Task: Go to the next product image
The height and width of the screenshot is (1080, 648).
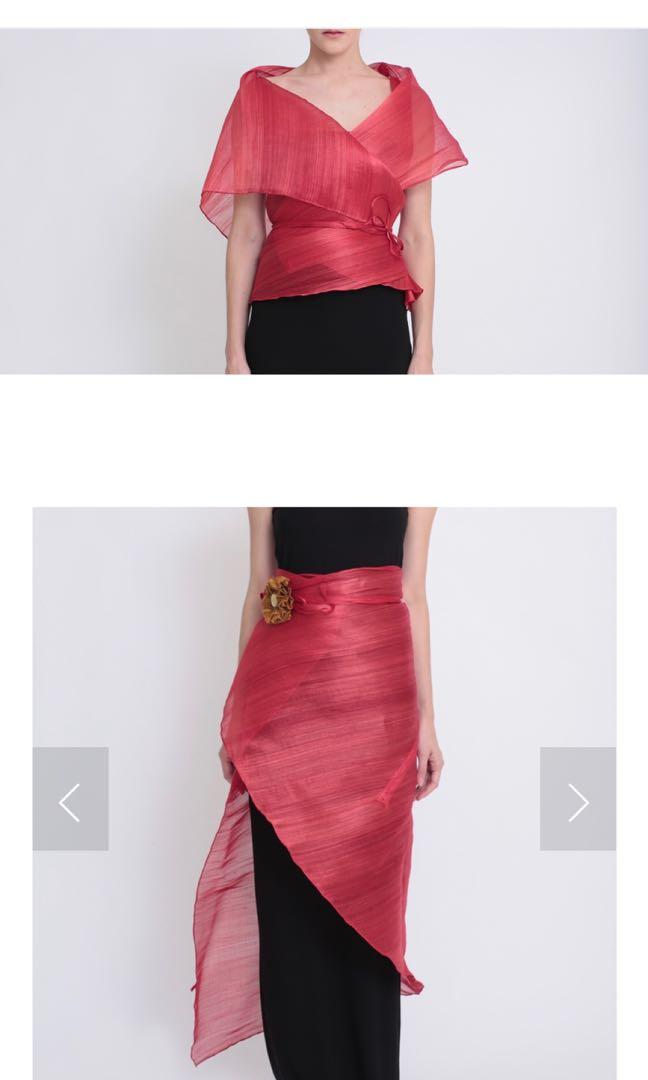Action: coord(578,799)
